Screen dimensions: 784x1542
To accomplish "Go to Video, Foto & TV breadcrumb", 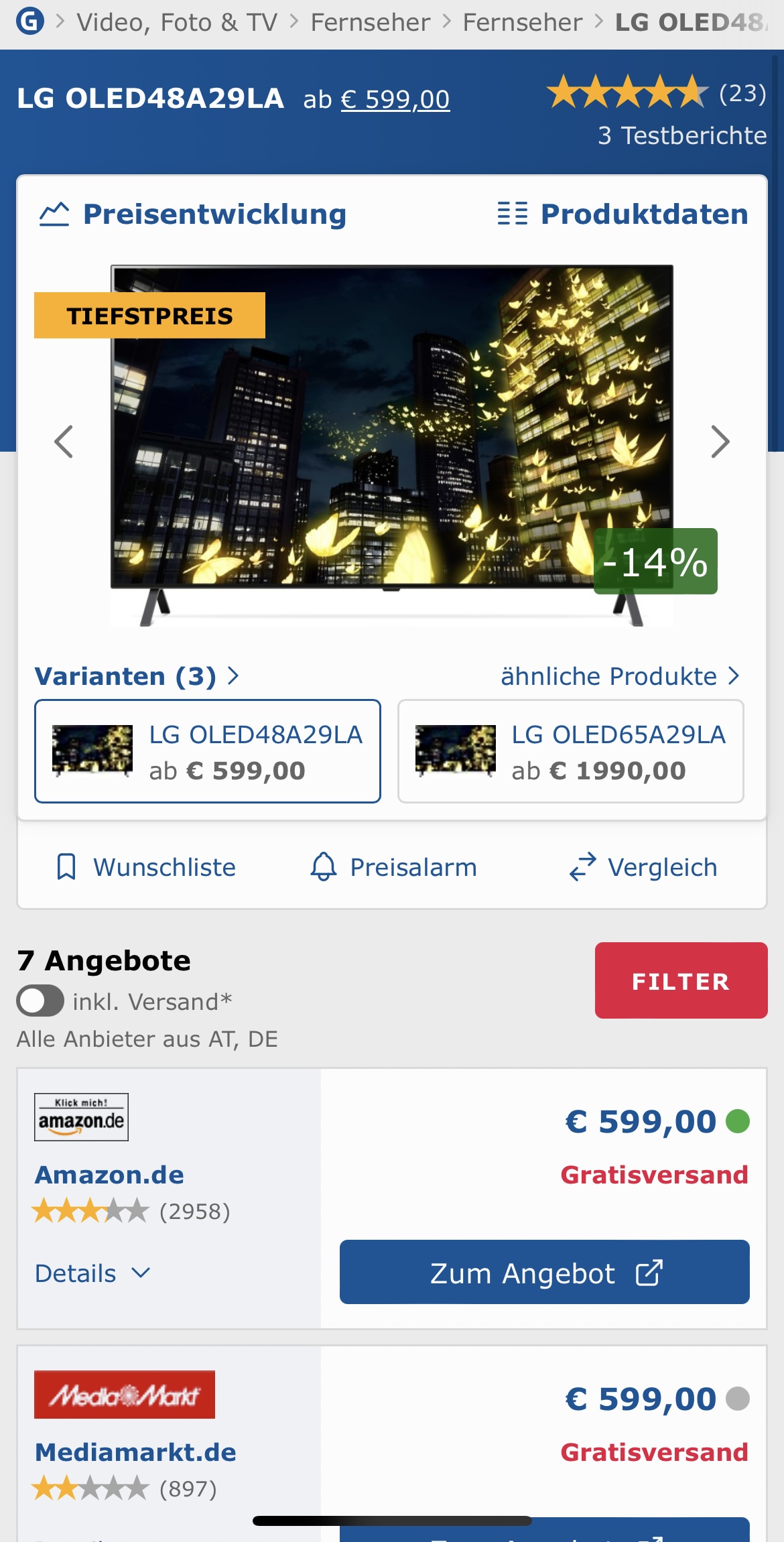I will [x=177, y=23].
